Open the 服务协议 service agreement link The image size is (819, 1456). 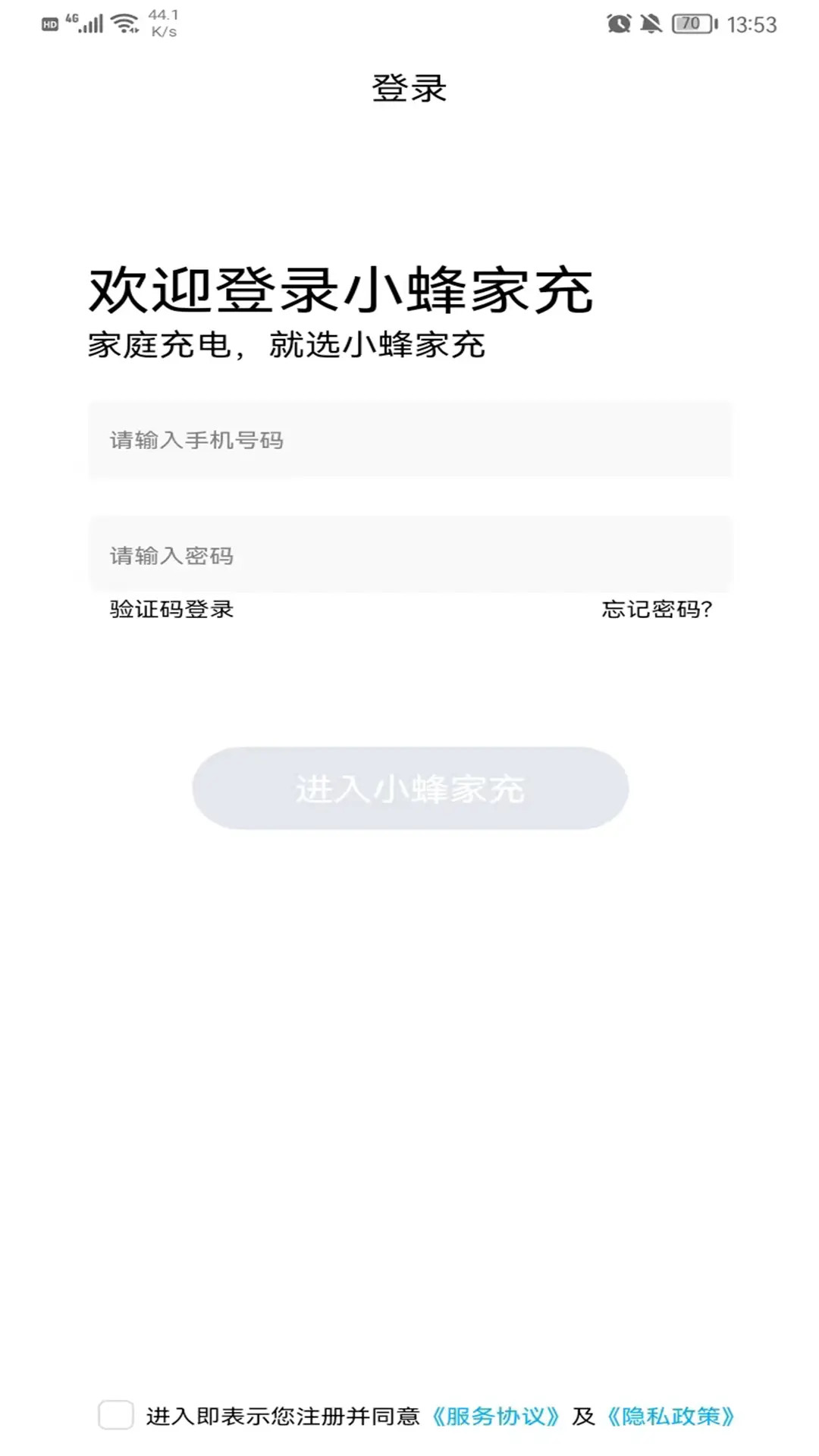pos(495,1416)
